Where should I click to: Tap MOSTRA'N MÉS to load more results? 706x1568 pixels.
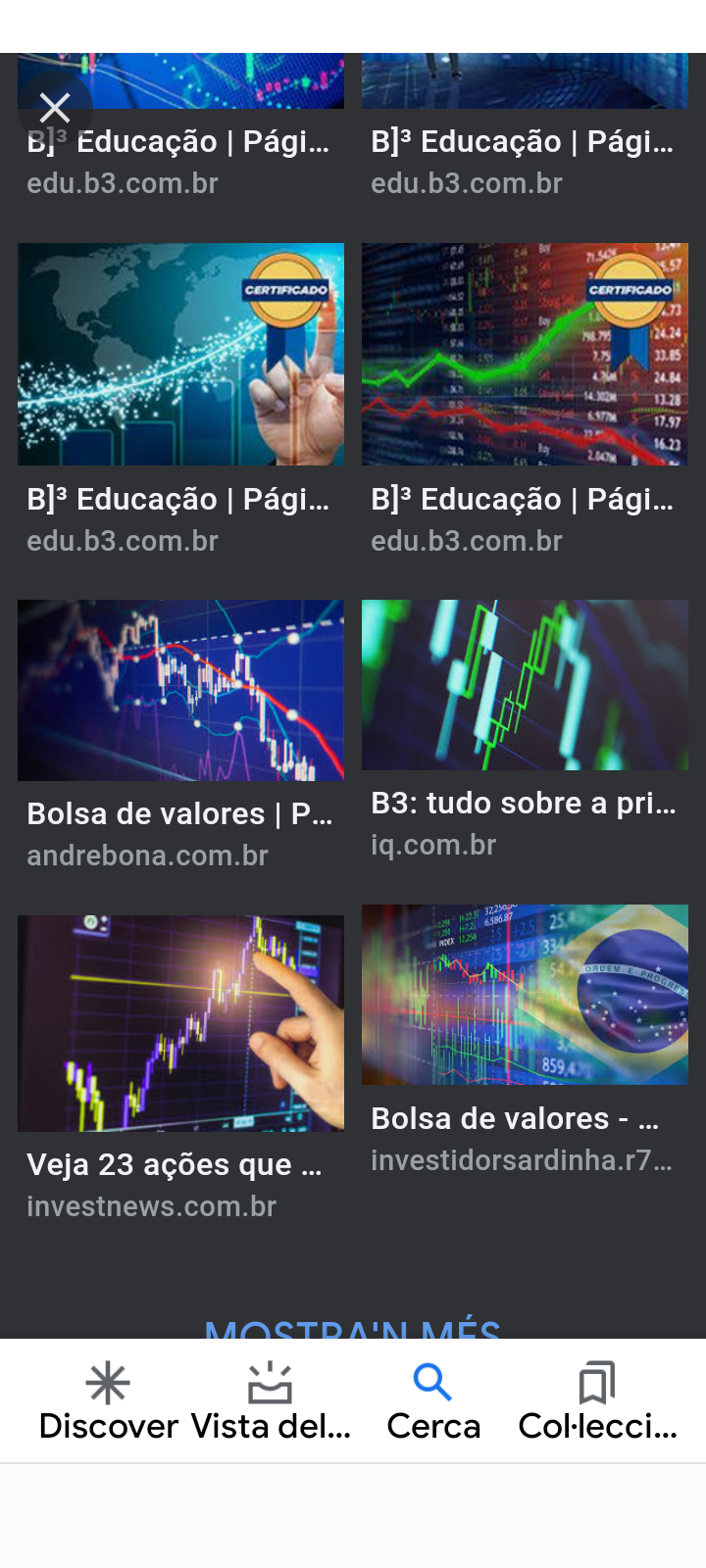[x=353, y=1330]
